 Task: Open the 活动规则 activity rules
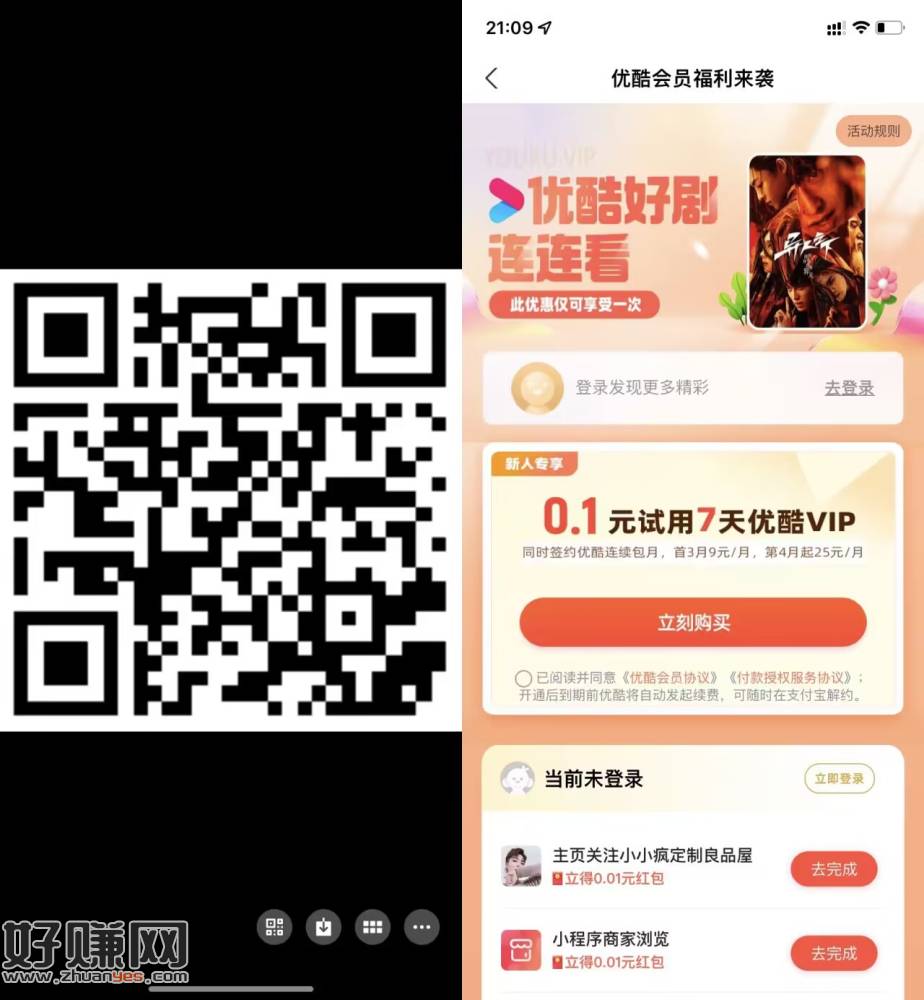873,131
